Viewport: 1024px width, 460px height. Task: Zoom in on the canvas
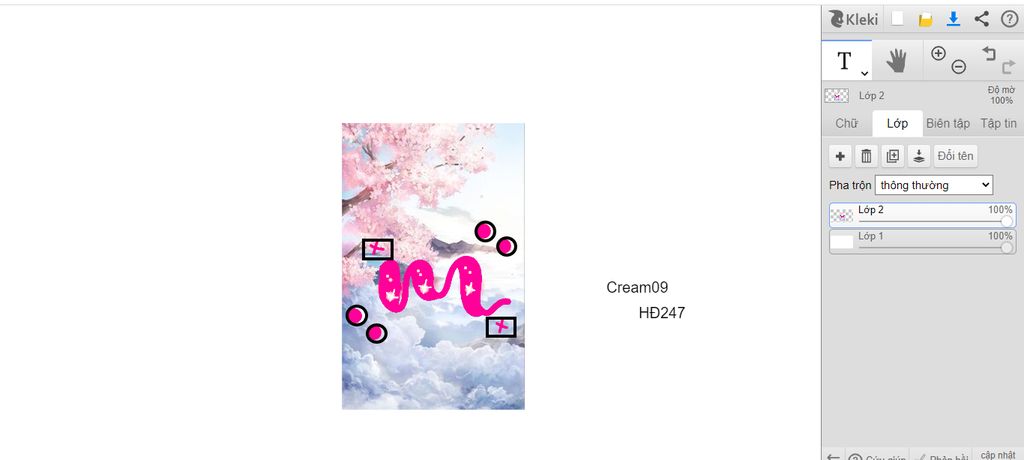click(x=938, y=54)
